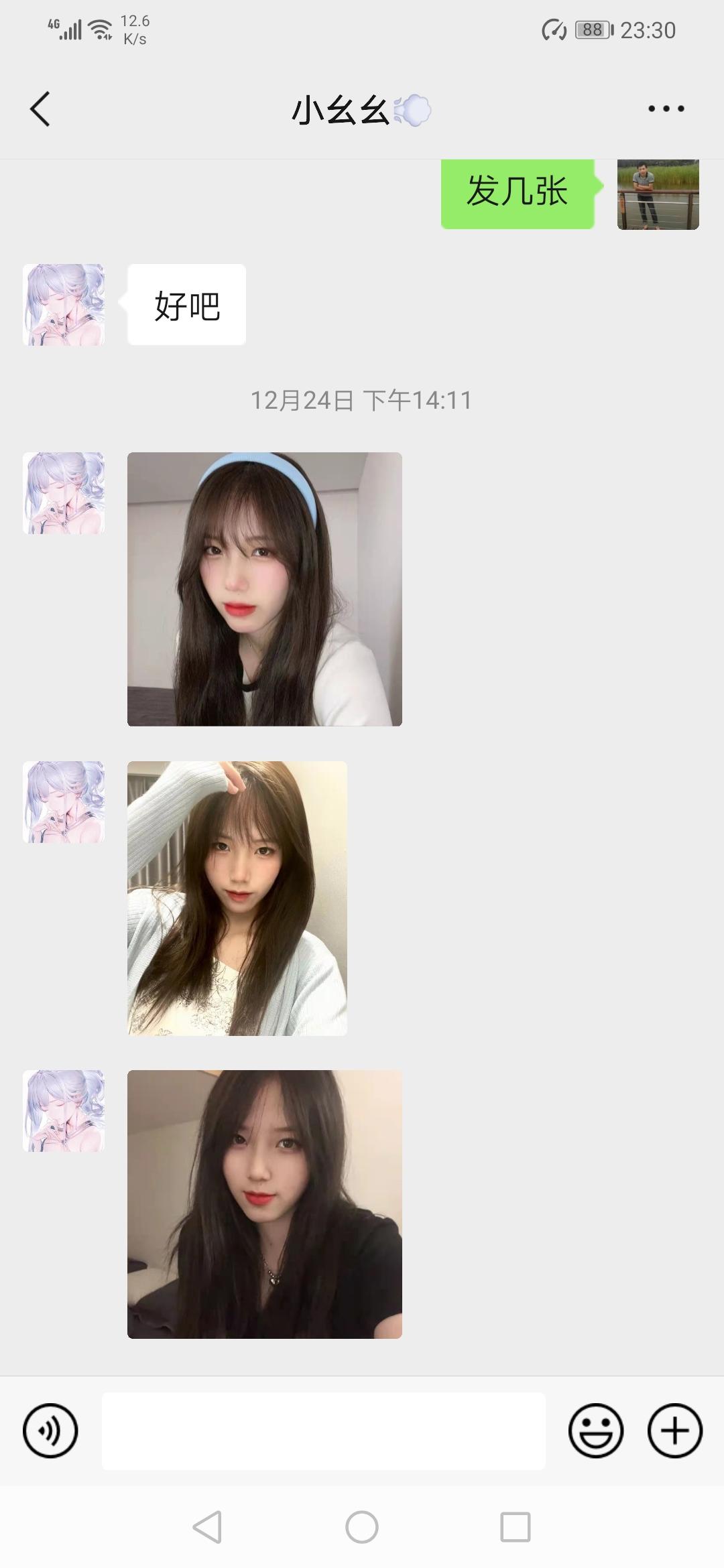The image size is (724, 1568).
Task: Switch to voice message input
Action: pyautogui.click(x=50, y=1431)
